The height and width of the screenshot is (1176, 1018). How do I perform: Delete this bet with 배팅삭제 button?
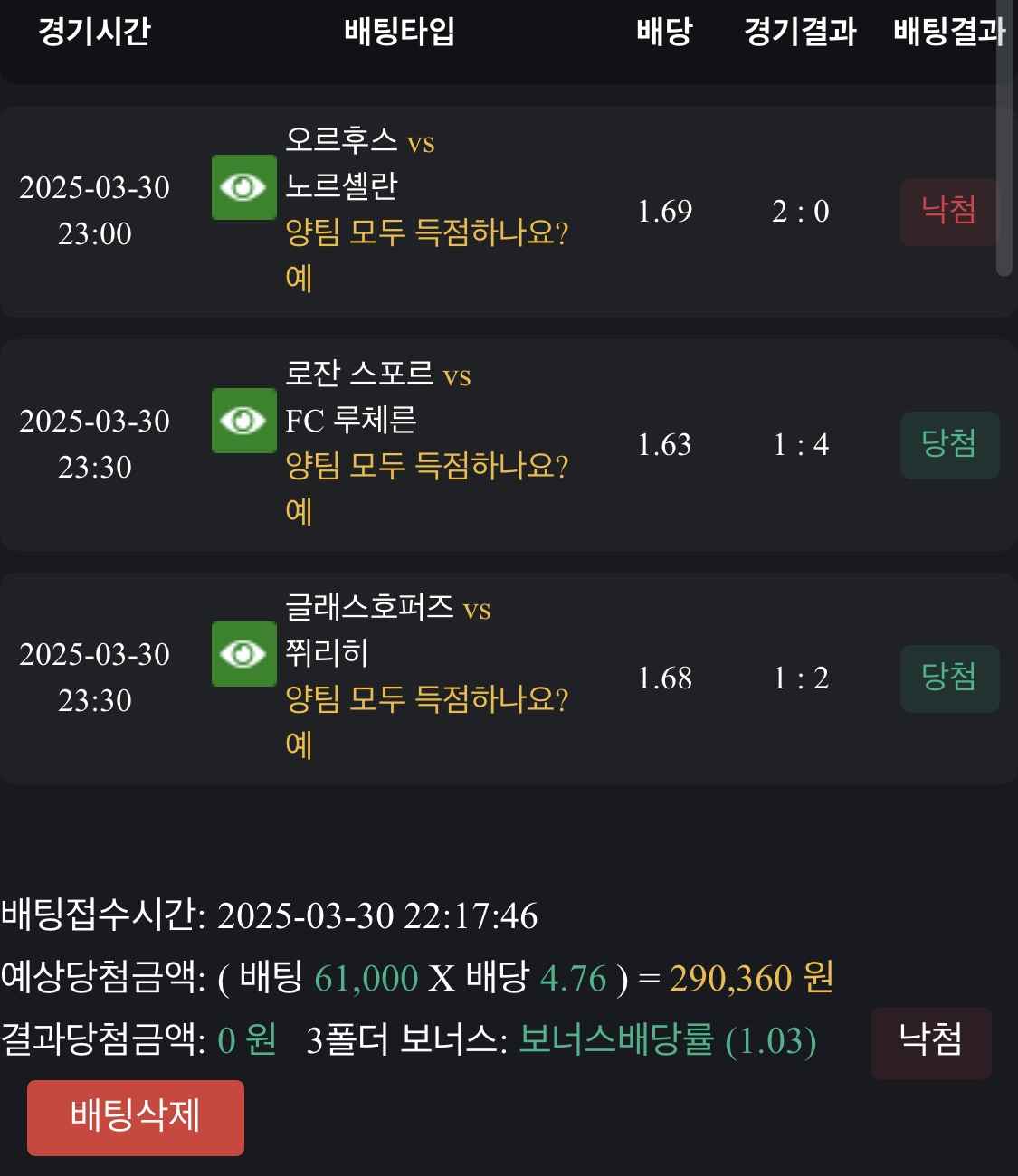click(136, 1117)
